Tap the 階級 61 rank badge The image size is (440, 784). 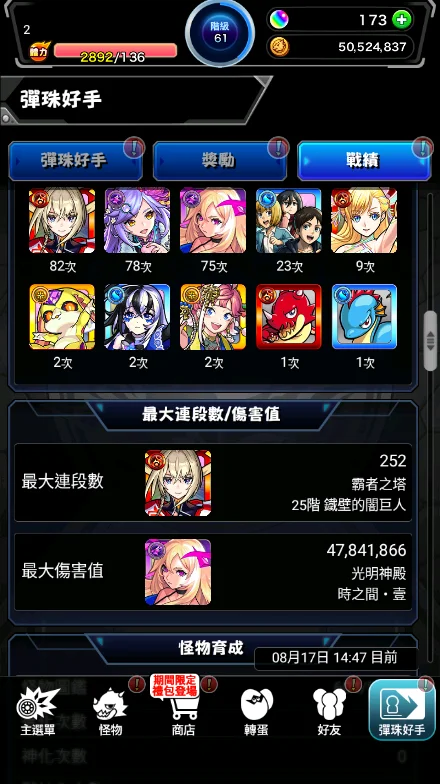click(x=220, y=33)
